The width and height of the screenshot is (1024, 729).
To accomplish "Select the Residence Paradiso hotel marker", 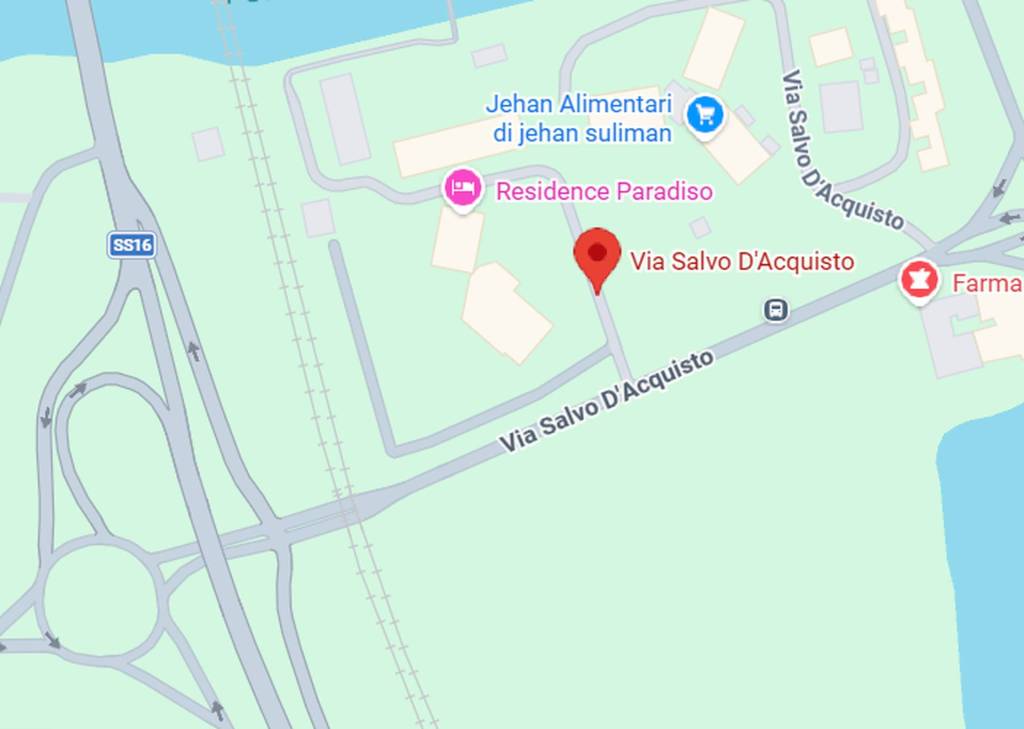I will [463, 187].
